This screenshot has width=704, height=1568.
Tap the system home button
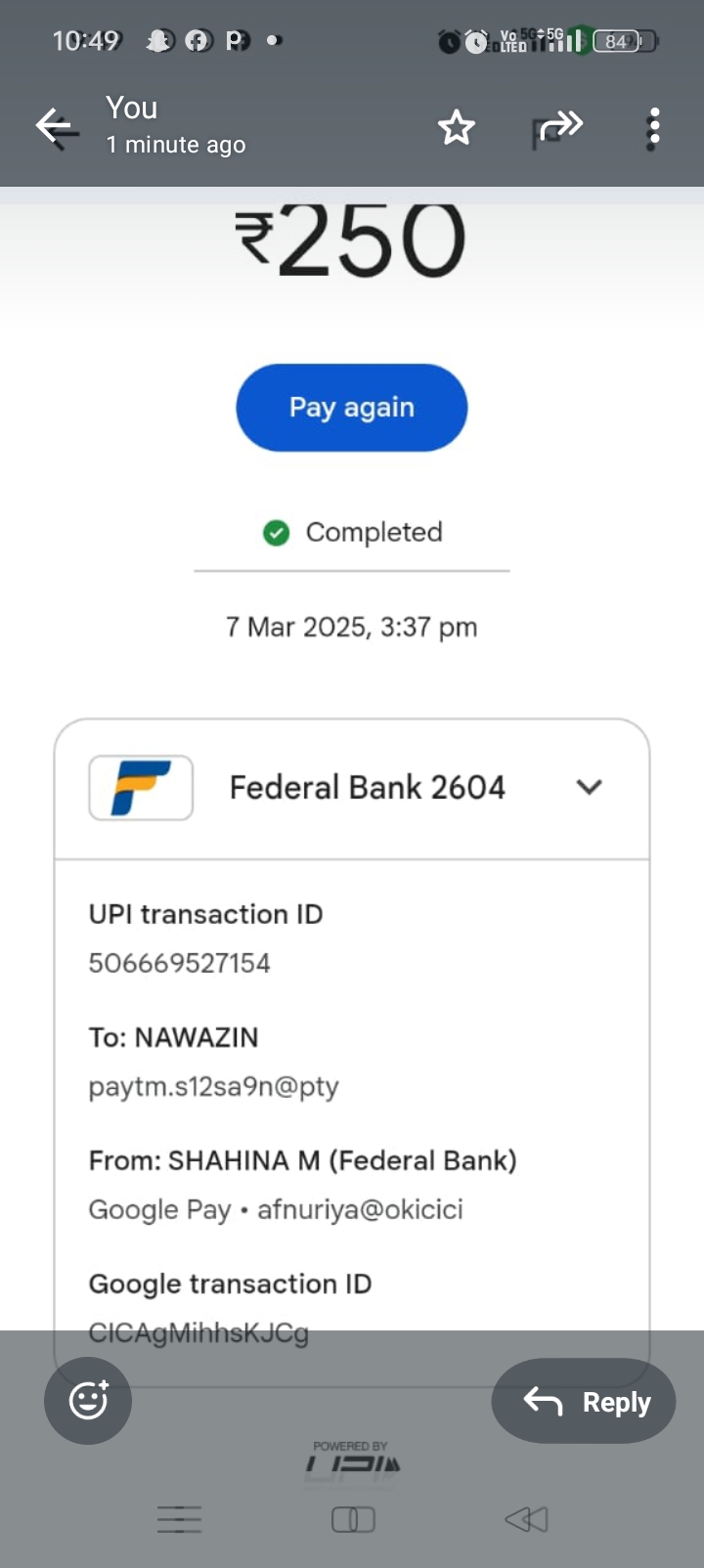tap(353, 1519)
